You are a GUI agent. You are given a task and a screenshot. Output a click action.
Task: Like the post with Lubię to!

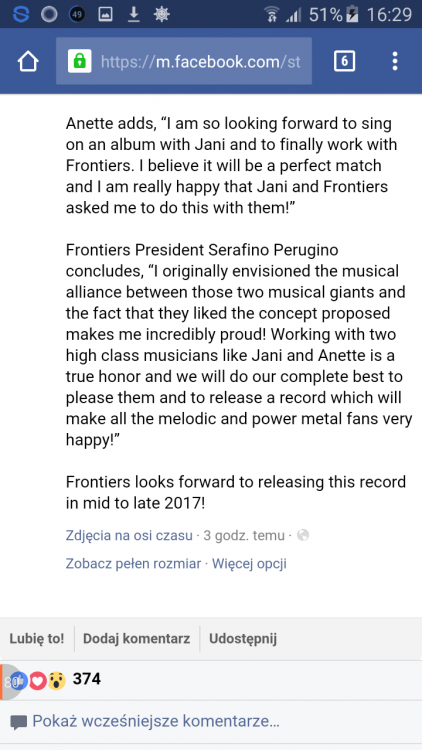point(37,639)
